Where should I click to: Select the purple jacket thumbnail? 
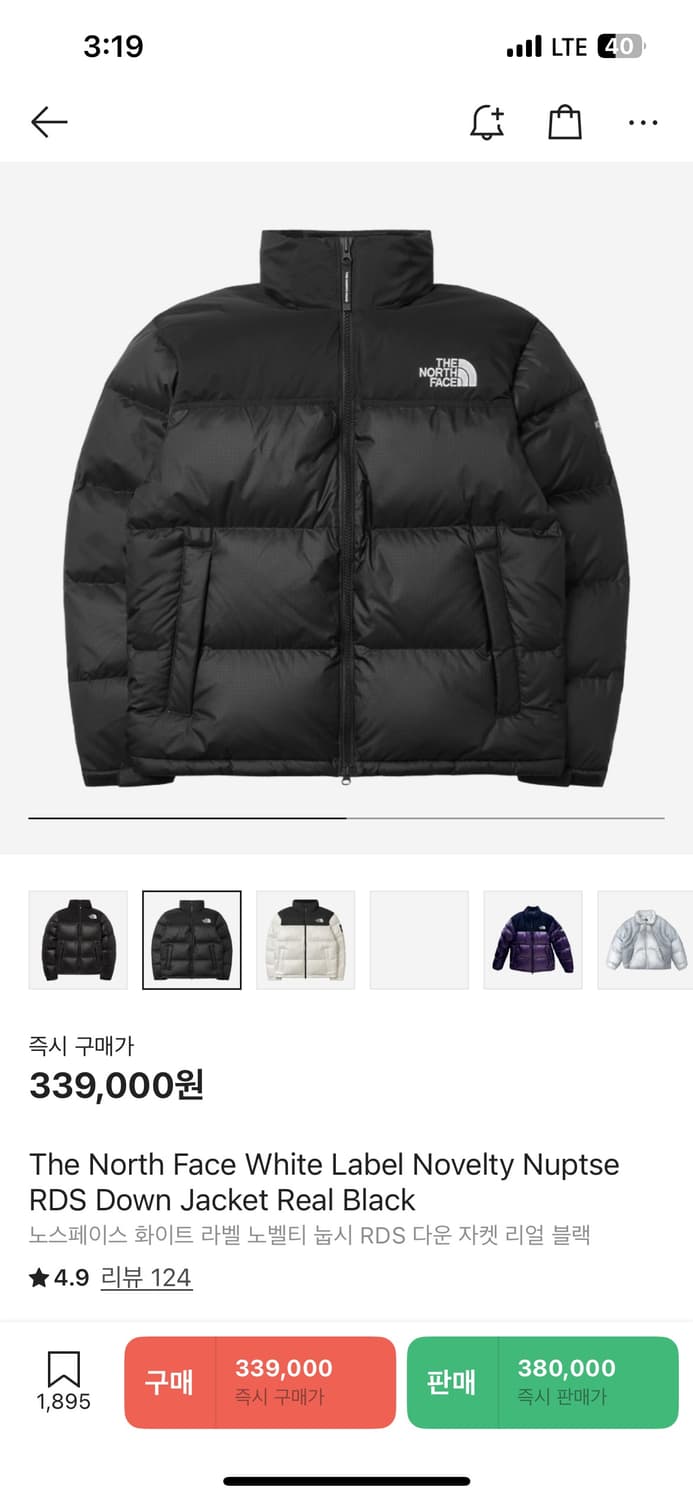click(533, 940)
